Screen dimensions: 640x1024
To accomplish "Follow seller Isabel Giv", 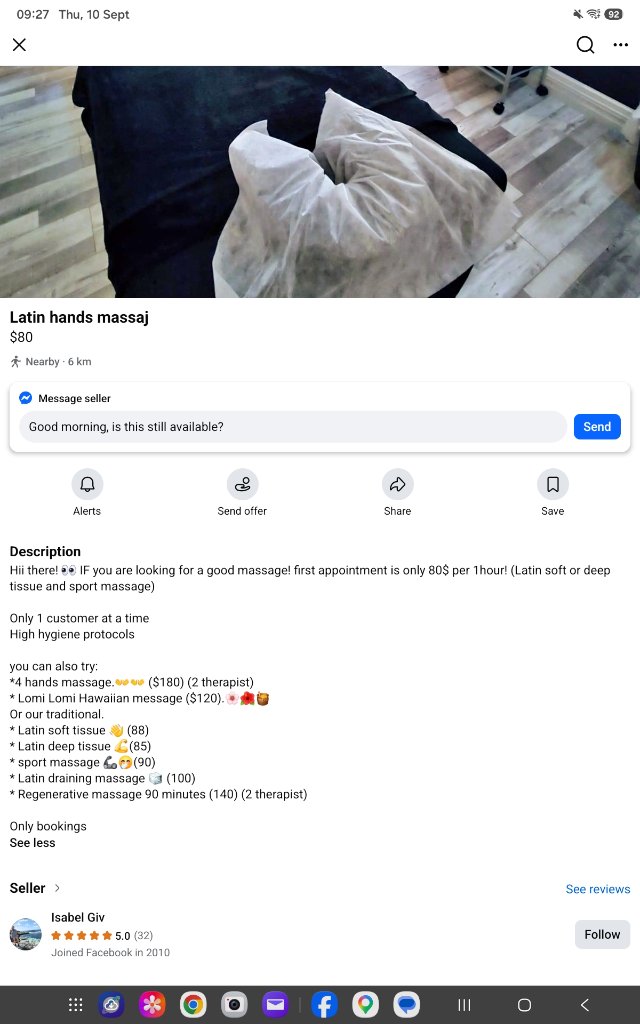I will 602,935.
